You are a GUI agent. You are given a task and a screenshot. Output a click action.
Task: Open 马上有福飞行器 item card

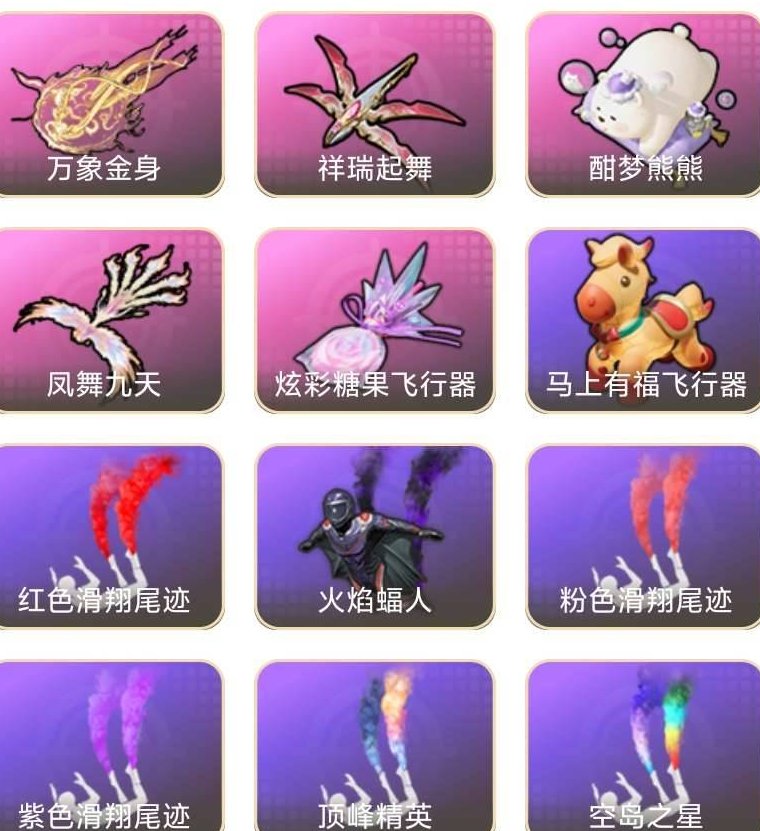pyautogui.click(x=645, y=320)
